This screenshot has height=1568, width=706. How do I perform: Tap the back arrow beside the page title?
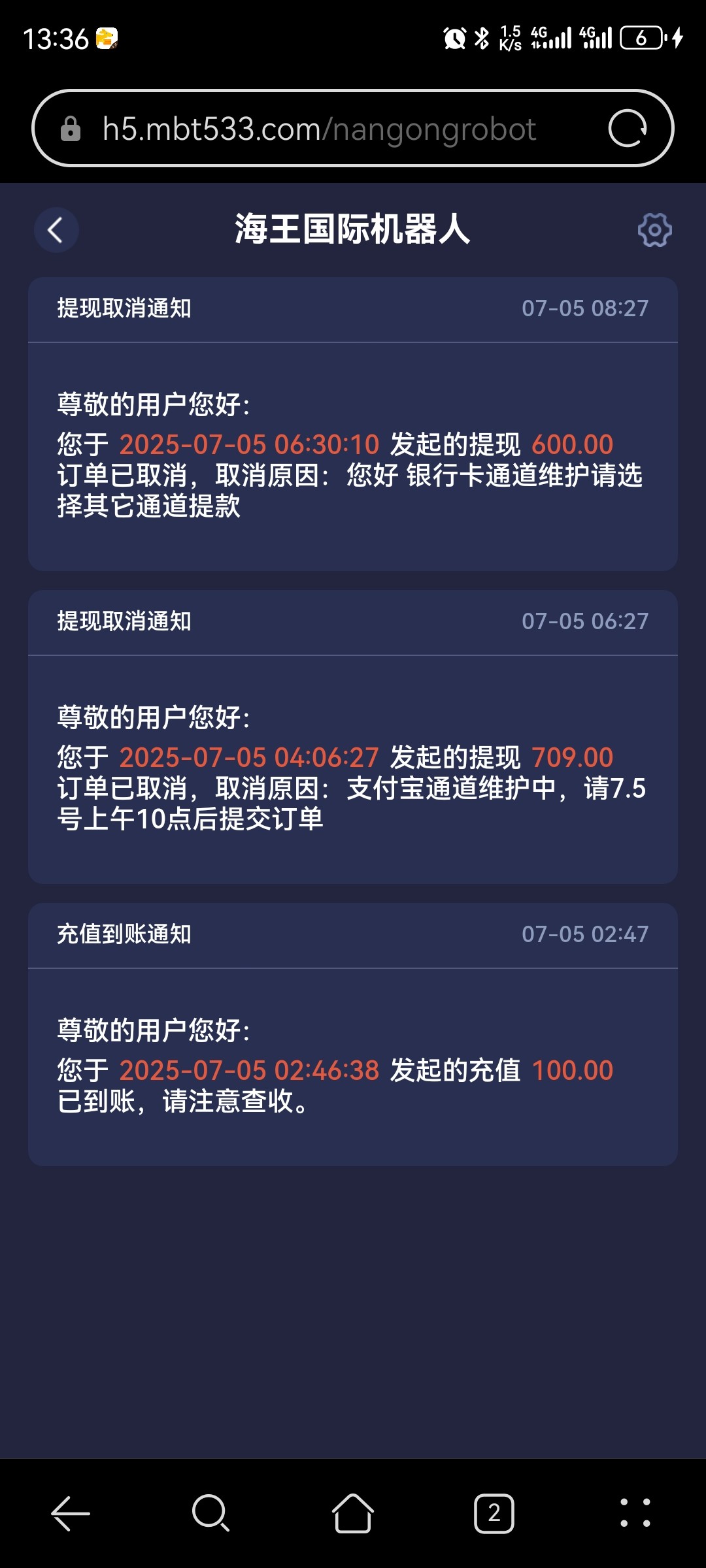[54, 230]
